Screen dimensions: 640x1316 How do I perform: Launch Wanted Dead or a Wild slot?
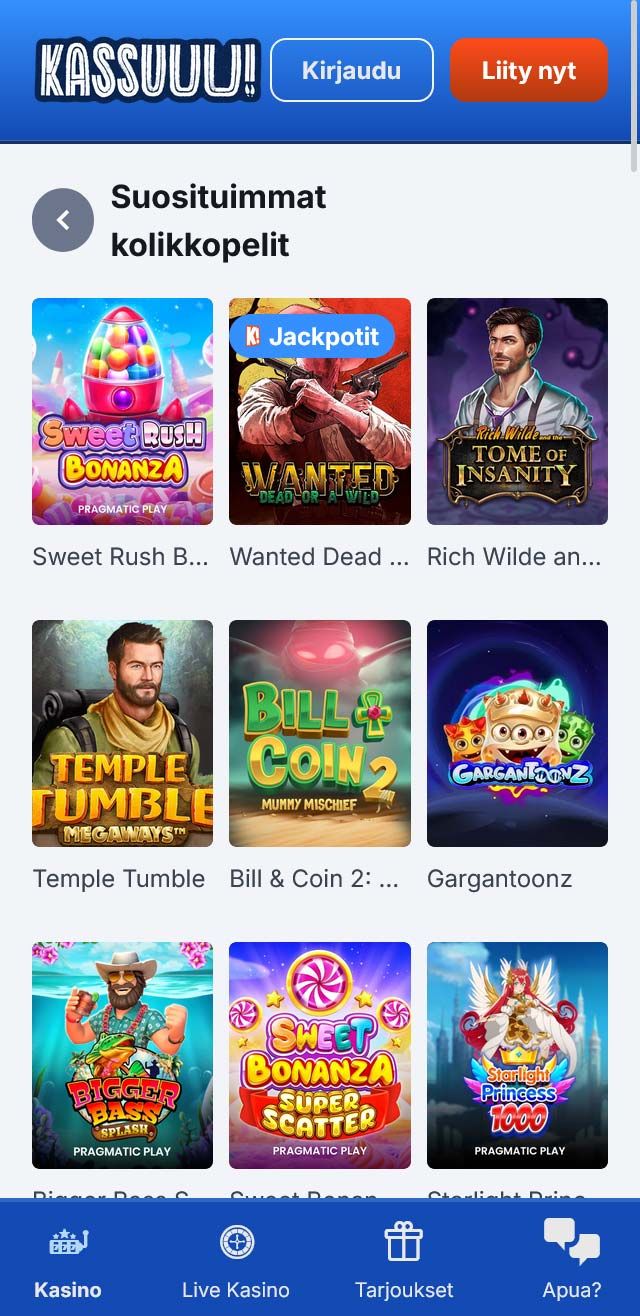[319, 411]
